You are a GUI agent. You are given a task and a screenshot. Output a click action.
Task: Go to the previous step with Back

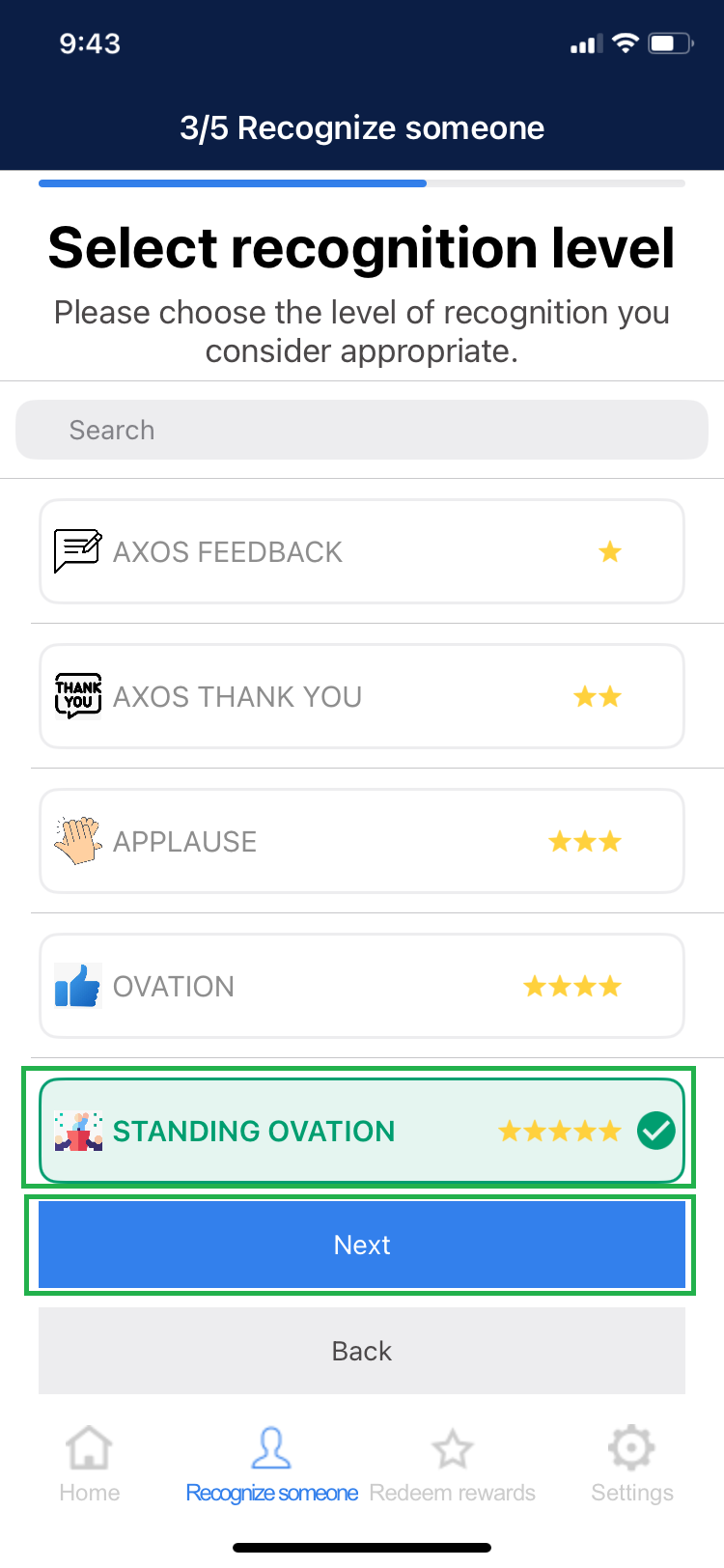[x=361, y=1351]
